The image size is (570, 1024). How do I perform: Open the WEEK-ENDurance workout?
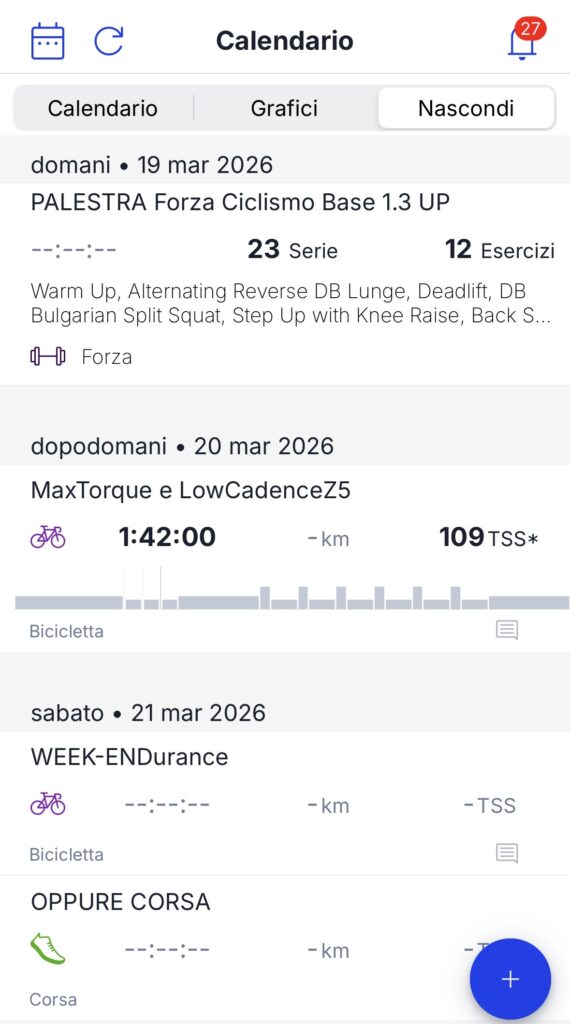285,803
